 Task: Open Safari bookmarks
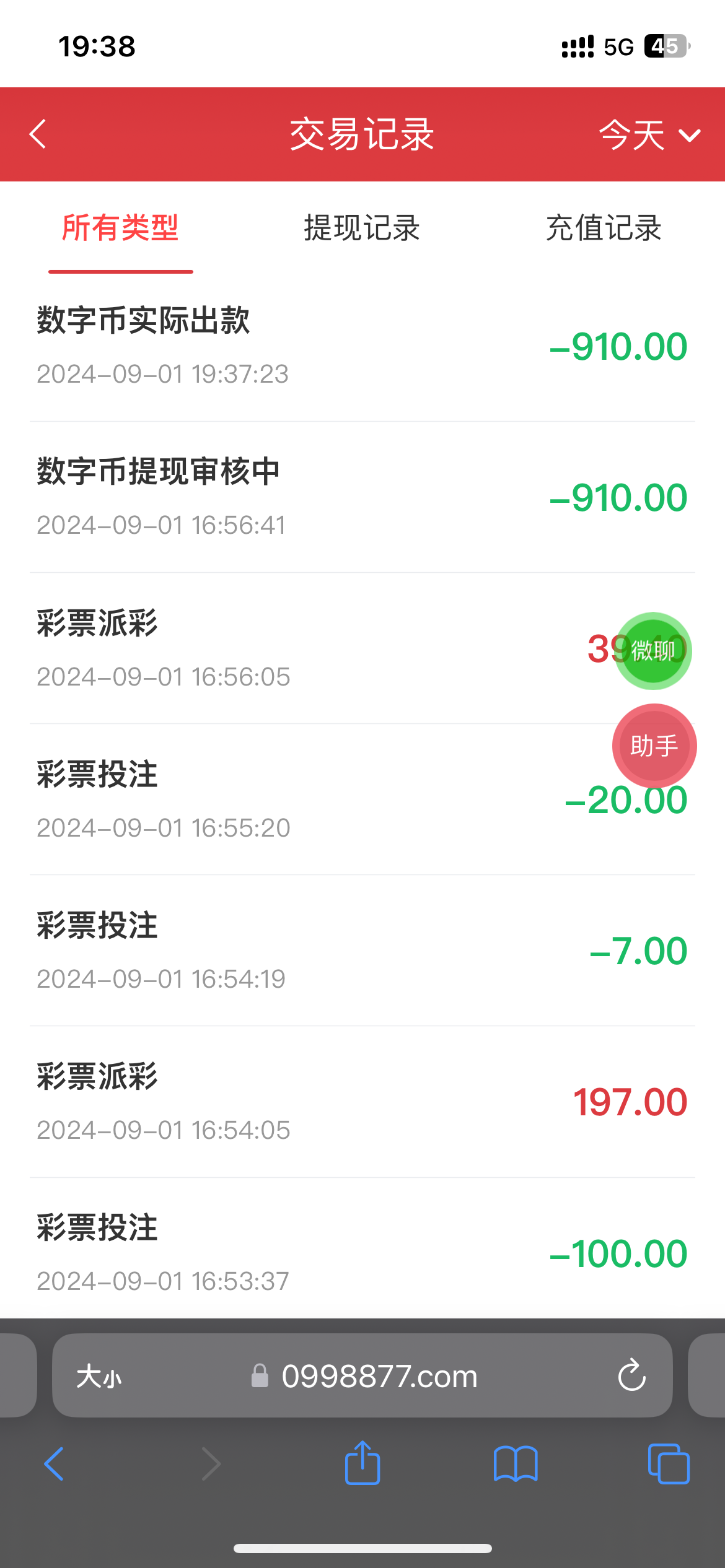[x=516, y=1464]
